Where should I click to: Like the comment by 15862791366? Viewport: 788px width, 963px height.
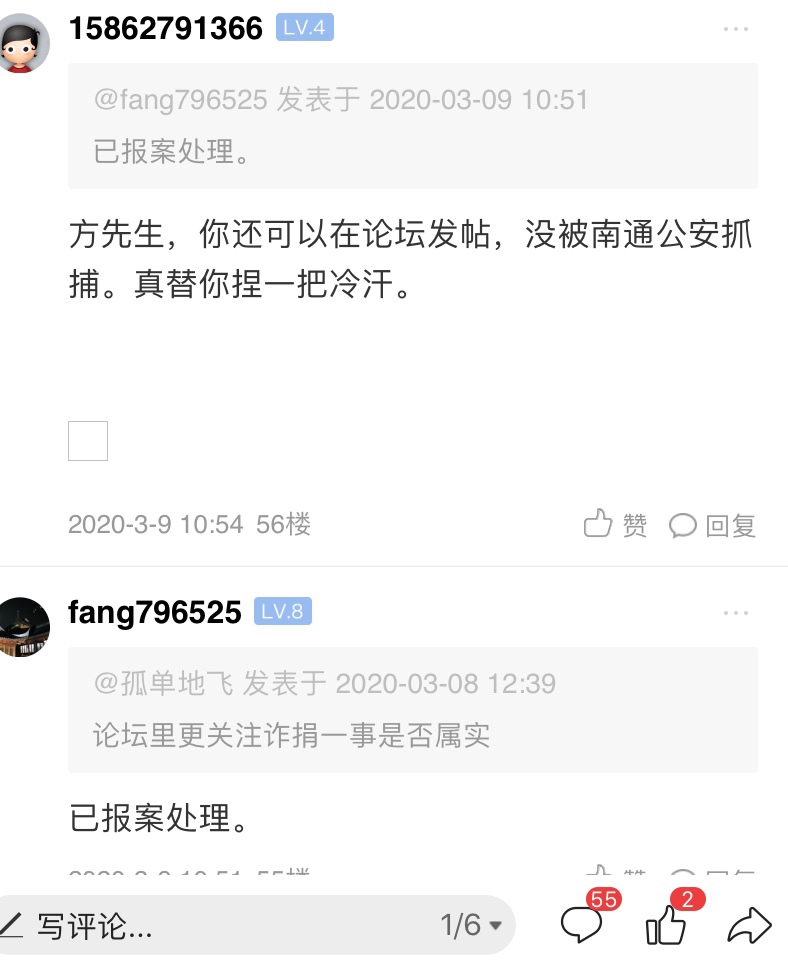[x=615, y=524]
